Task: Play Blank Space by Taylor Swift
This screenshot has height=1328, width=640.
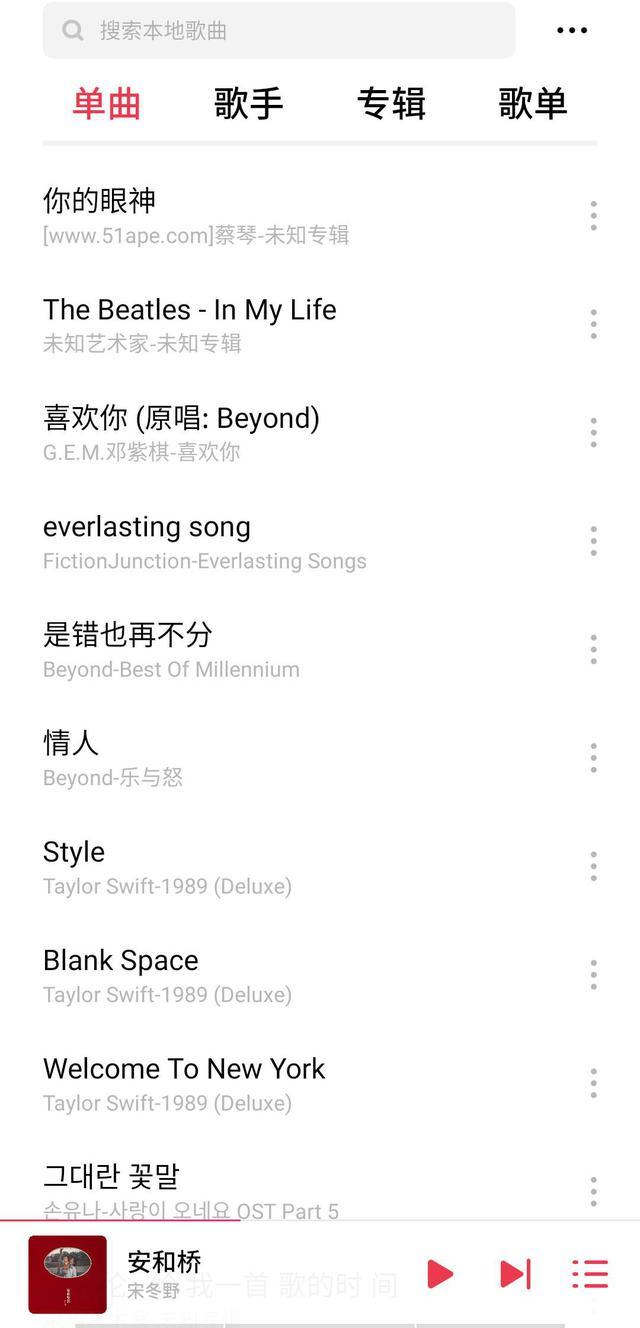Action: tap(300, 975)
